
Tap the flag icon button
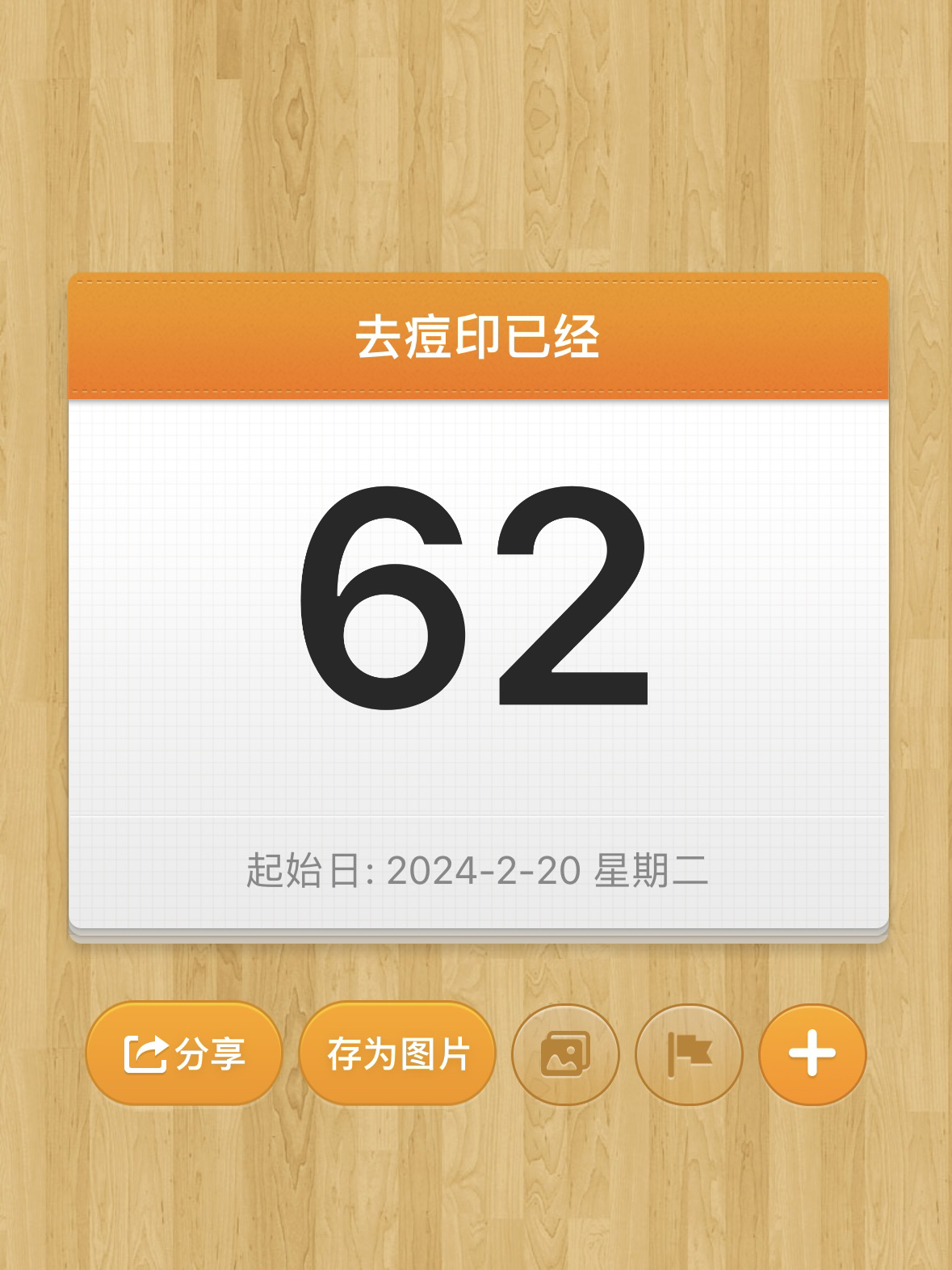pyautogui.click(x=689, y=1053)
